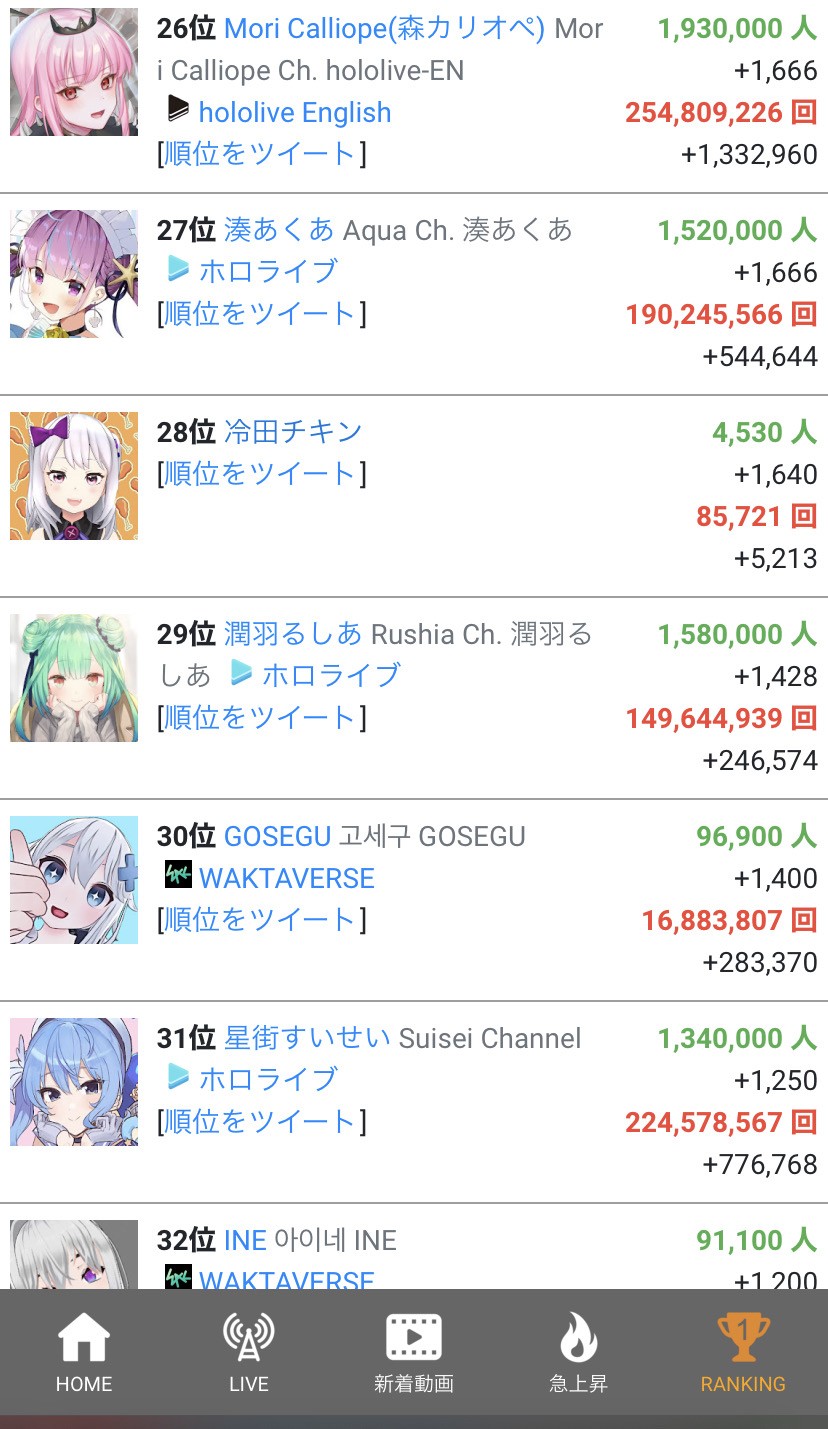The height and width of the screenshot is (1429, 828).
Task: Switch to the LIVE tab
Action: pyautogui.click(x=248, y=1353)
